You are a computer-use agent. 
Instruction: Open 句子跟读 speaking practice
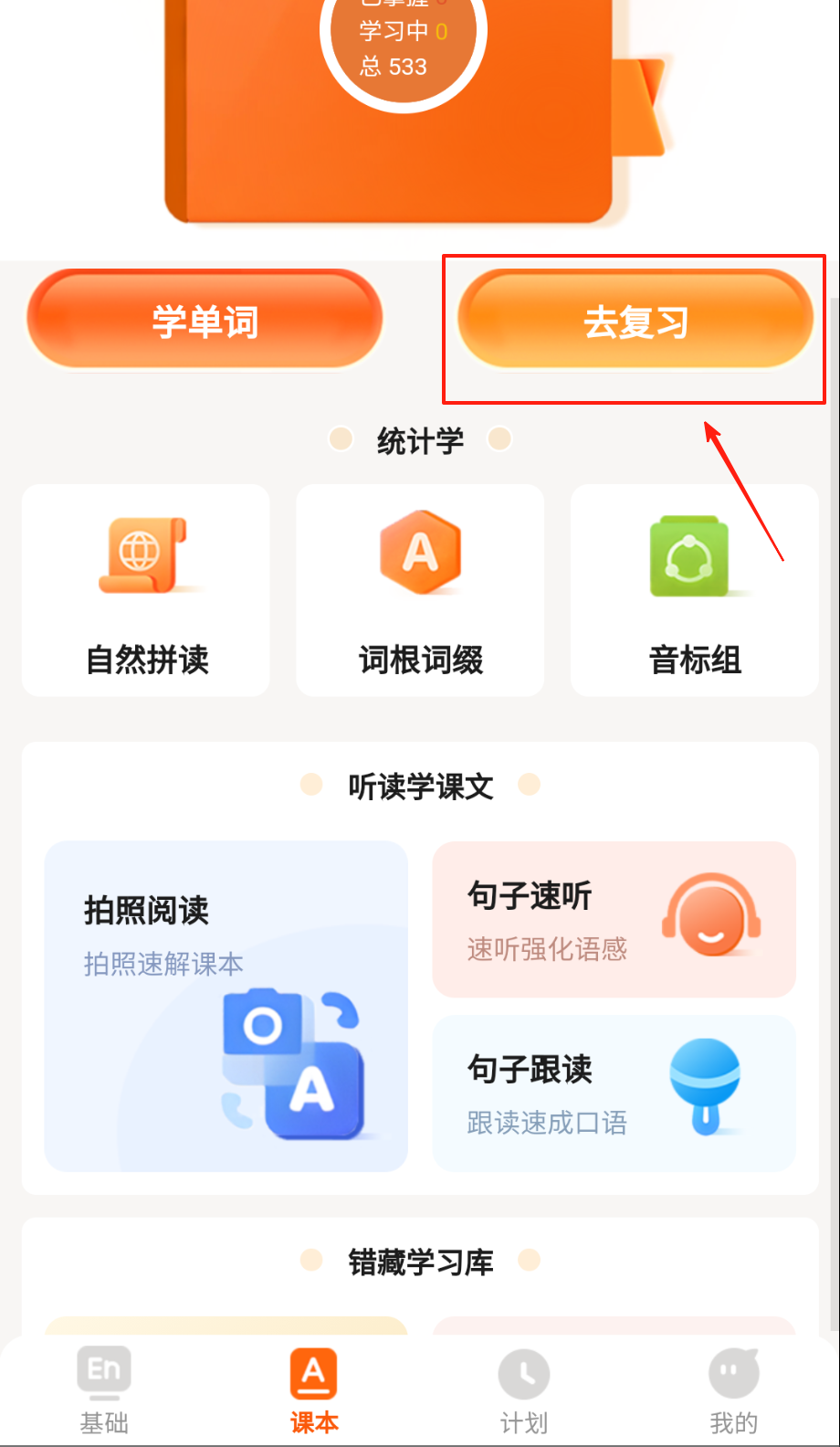614,1093
